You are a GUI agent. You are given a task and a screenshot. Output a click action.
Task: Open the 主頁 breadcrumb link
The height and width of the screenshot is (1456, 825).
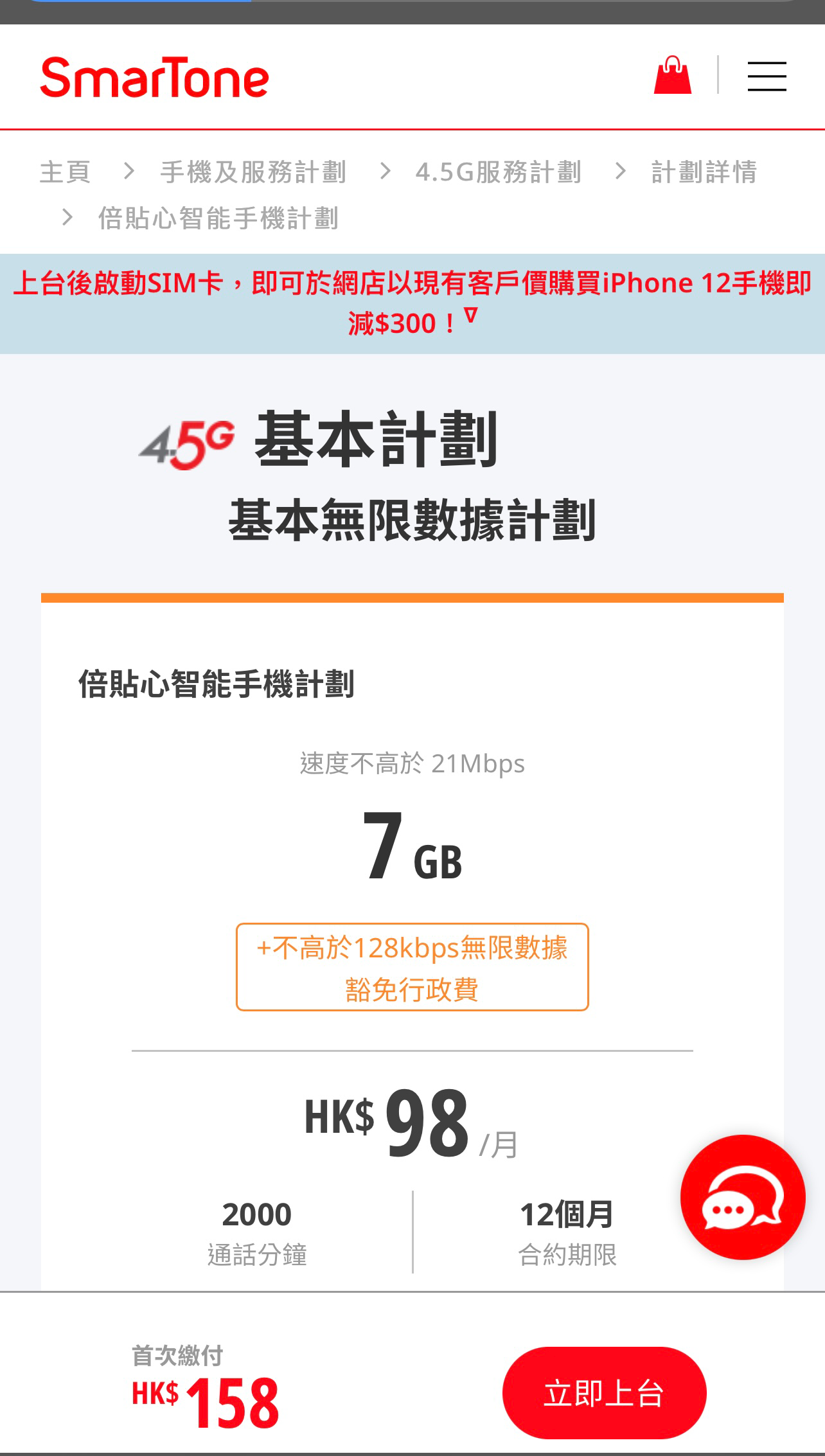(x=65, y=172)
